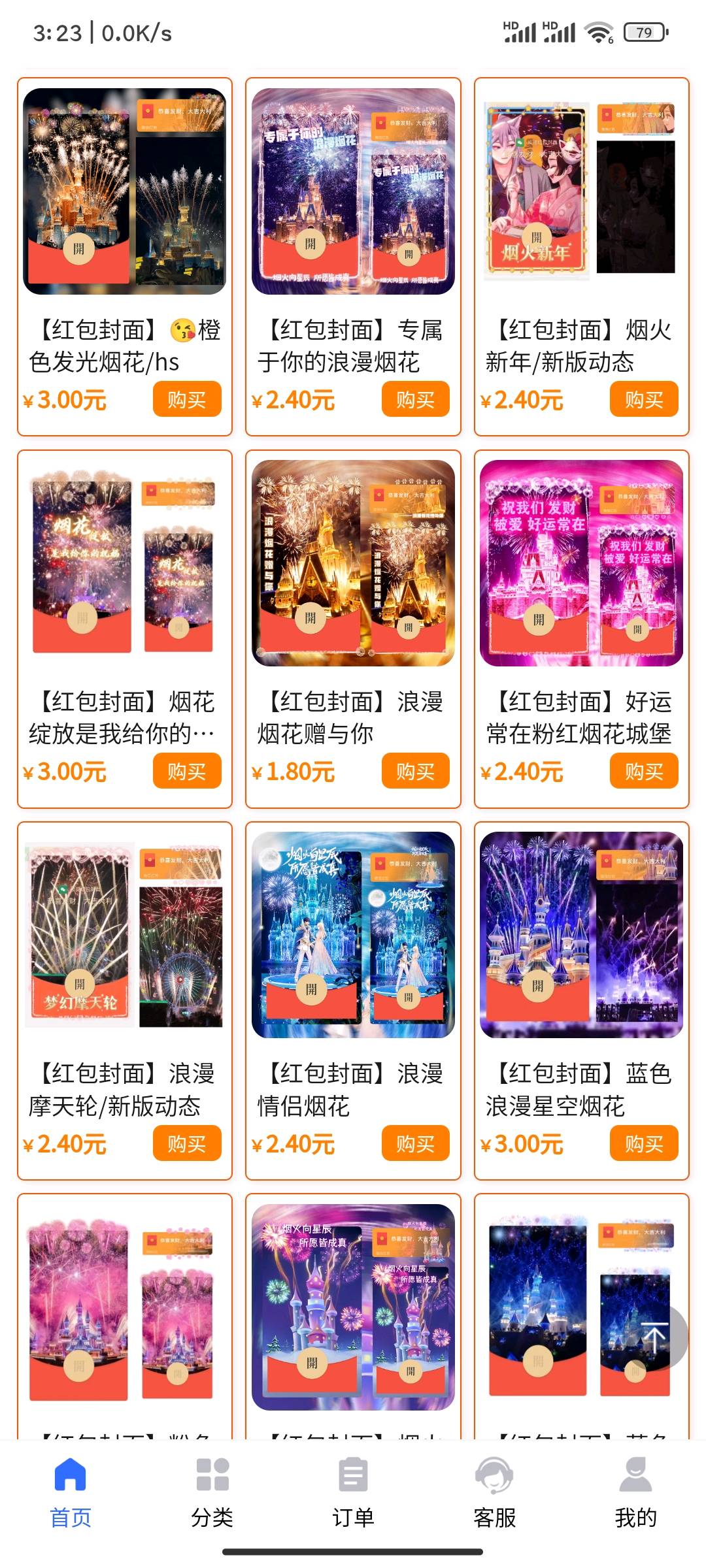Viewport: 706px width, 1568px height.
Task: View the 浪漫摩天轮/新版动态 product image
Action: click(x=124, y=935)
